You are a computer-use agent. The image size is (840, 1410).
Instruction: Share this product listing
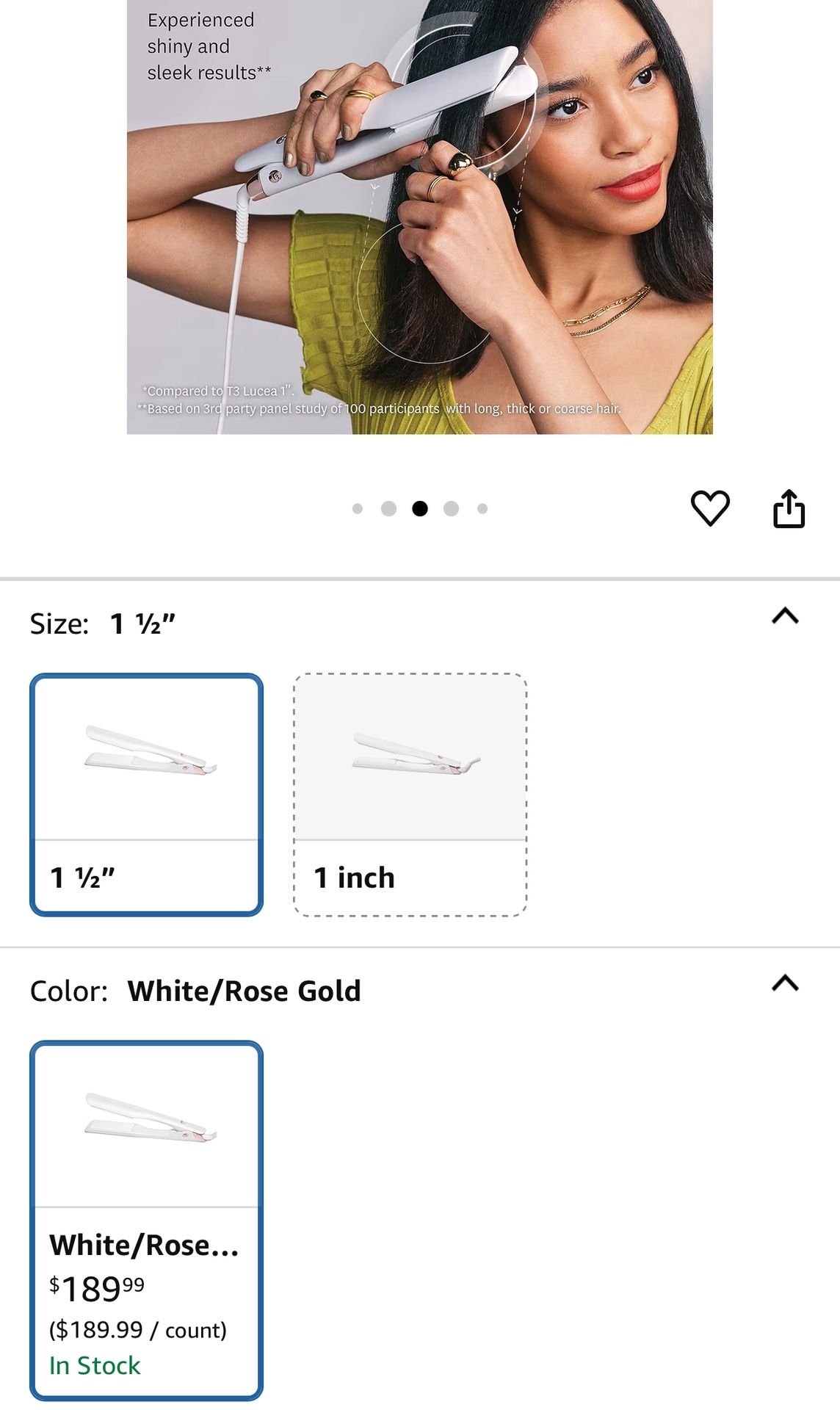pos(789,509)
